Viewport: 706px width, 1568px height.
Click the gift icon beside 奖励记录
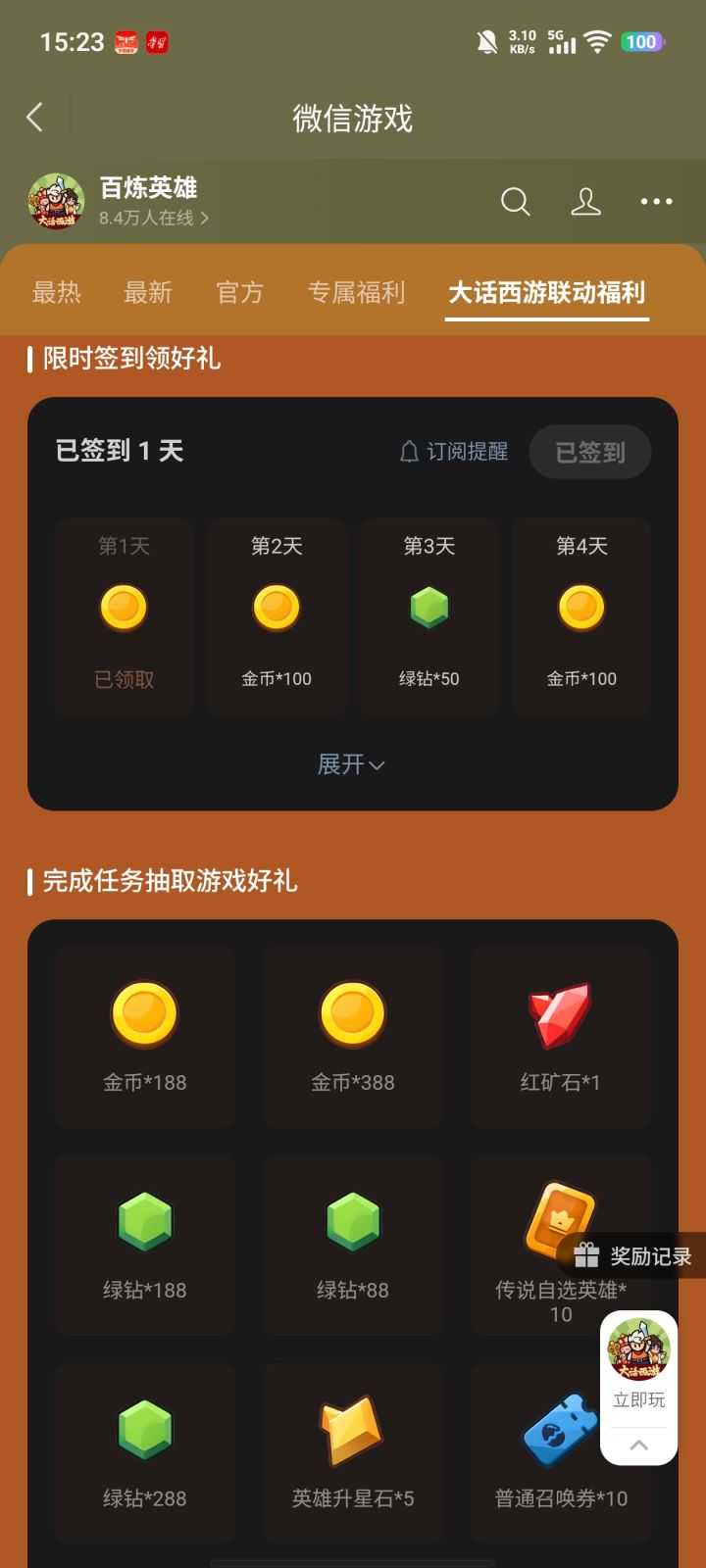[x=587, y=1255]
